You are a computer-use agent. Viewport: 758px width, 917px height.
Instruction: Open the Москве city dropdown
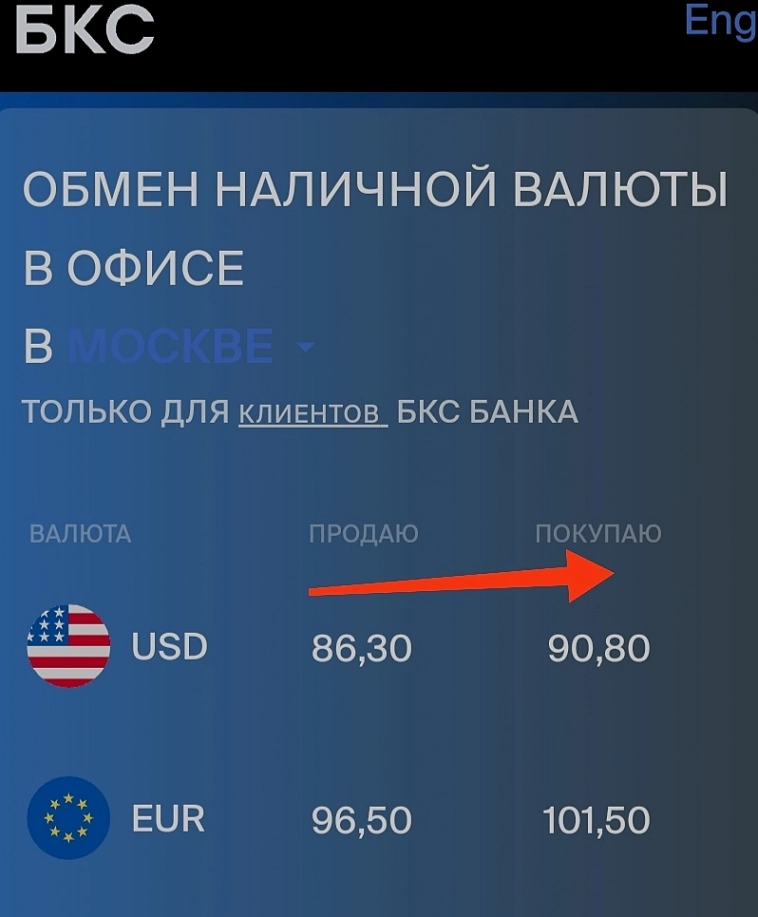190,348
